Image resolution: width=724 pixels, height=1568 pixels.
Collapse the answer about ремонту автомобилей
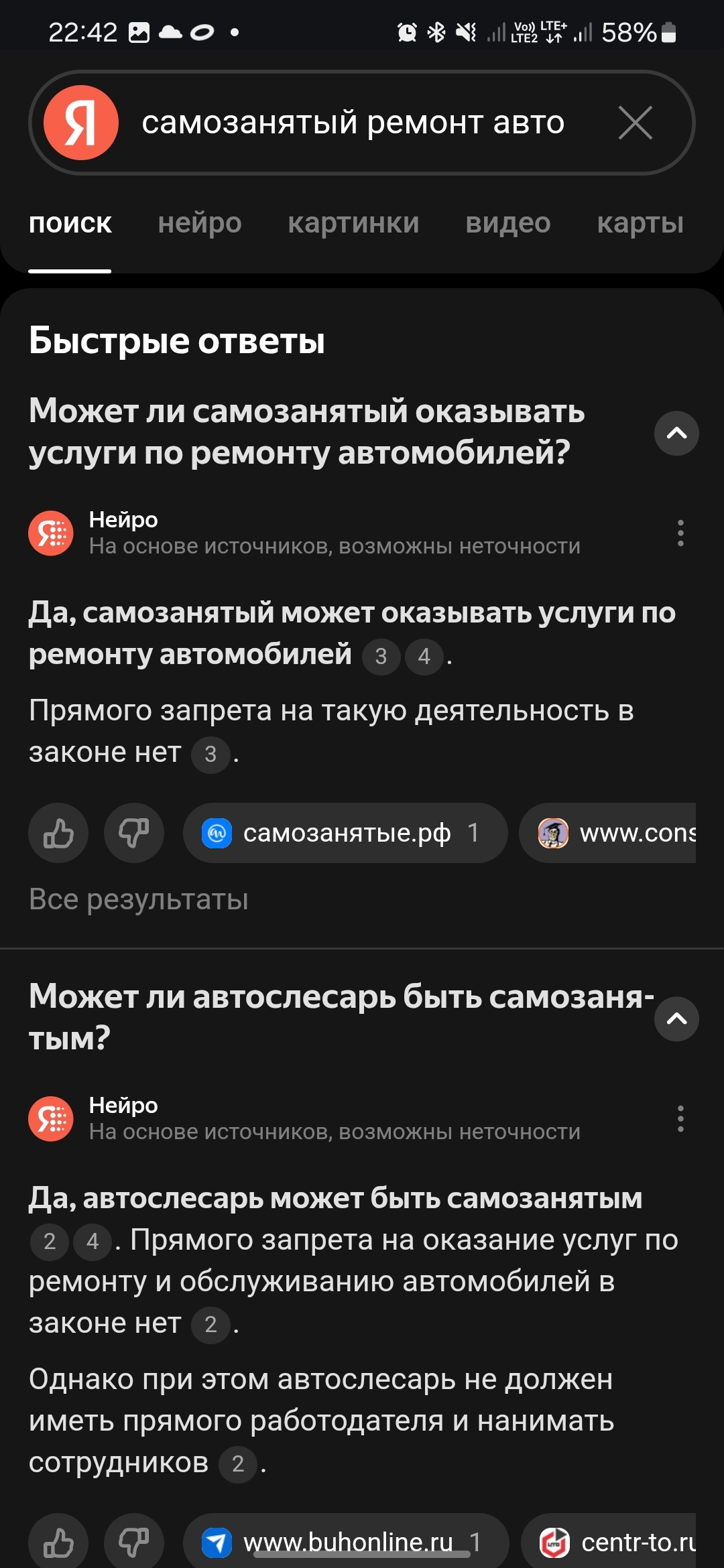[x=676, y=433]
